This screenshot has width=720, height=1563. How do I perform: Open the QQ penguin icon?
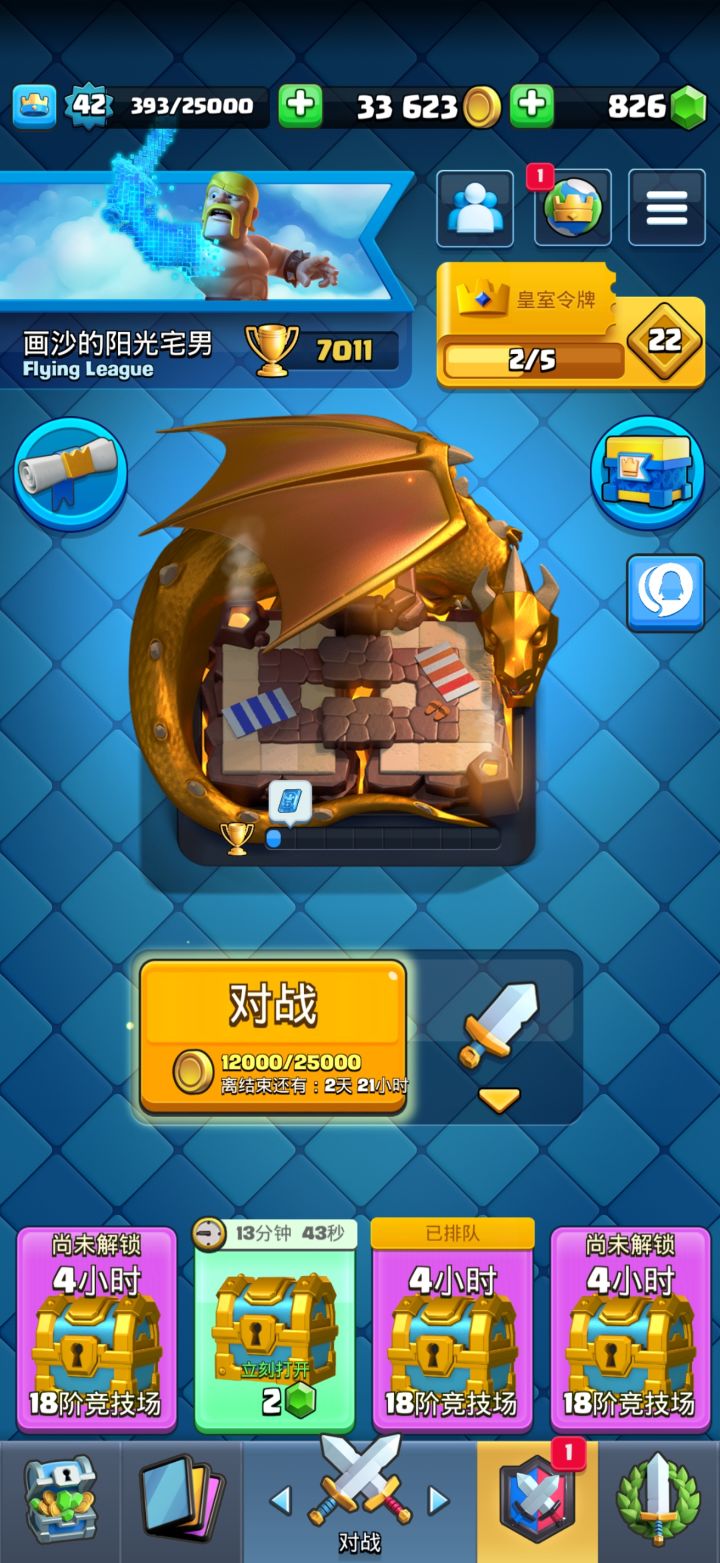pyautogui.click(x=665, y=593)
